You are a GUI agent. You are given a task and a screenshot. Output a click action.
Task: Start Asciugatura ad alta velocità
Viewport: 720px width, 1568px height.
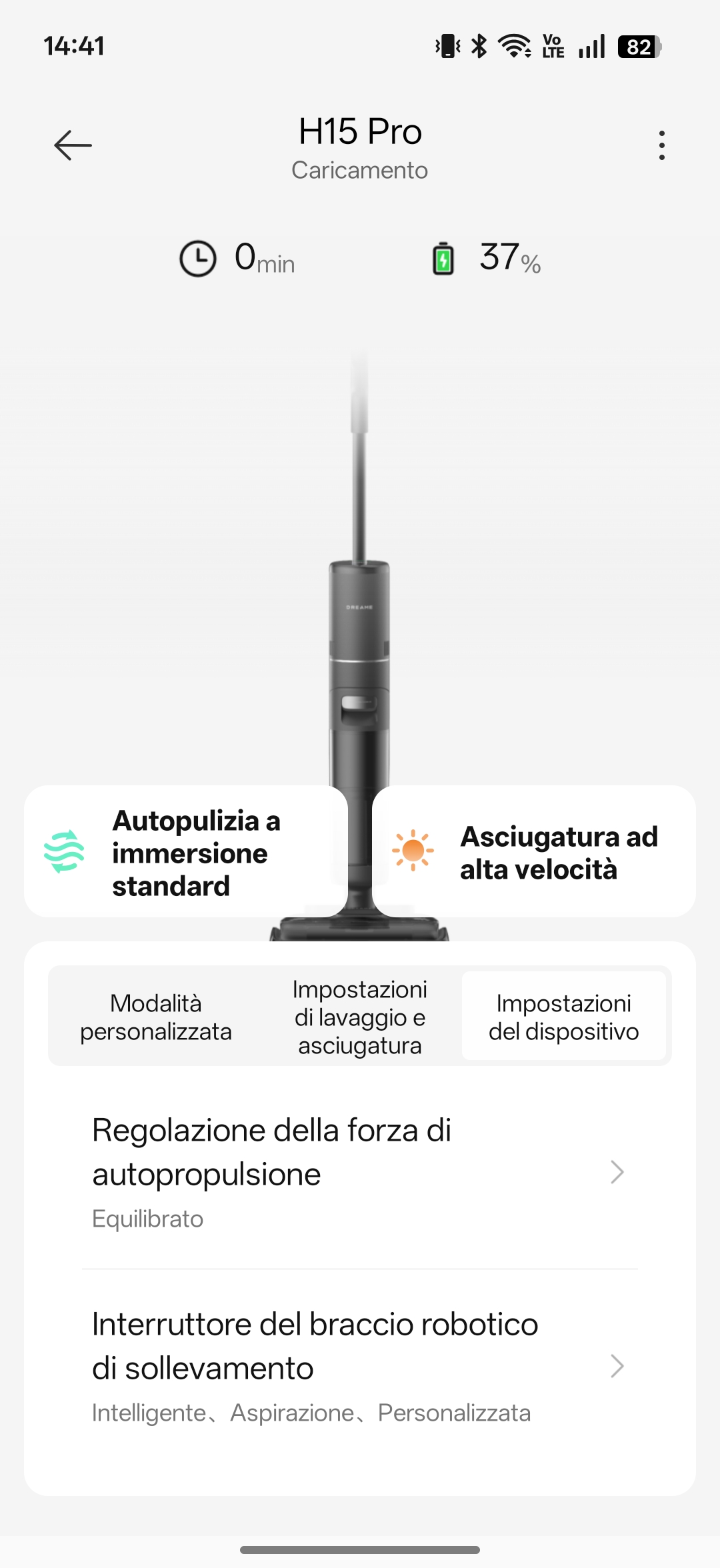click(x=533, y=852)
